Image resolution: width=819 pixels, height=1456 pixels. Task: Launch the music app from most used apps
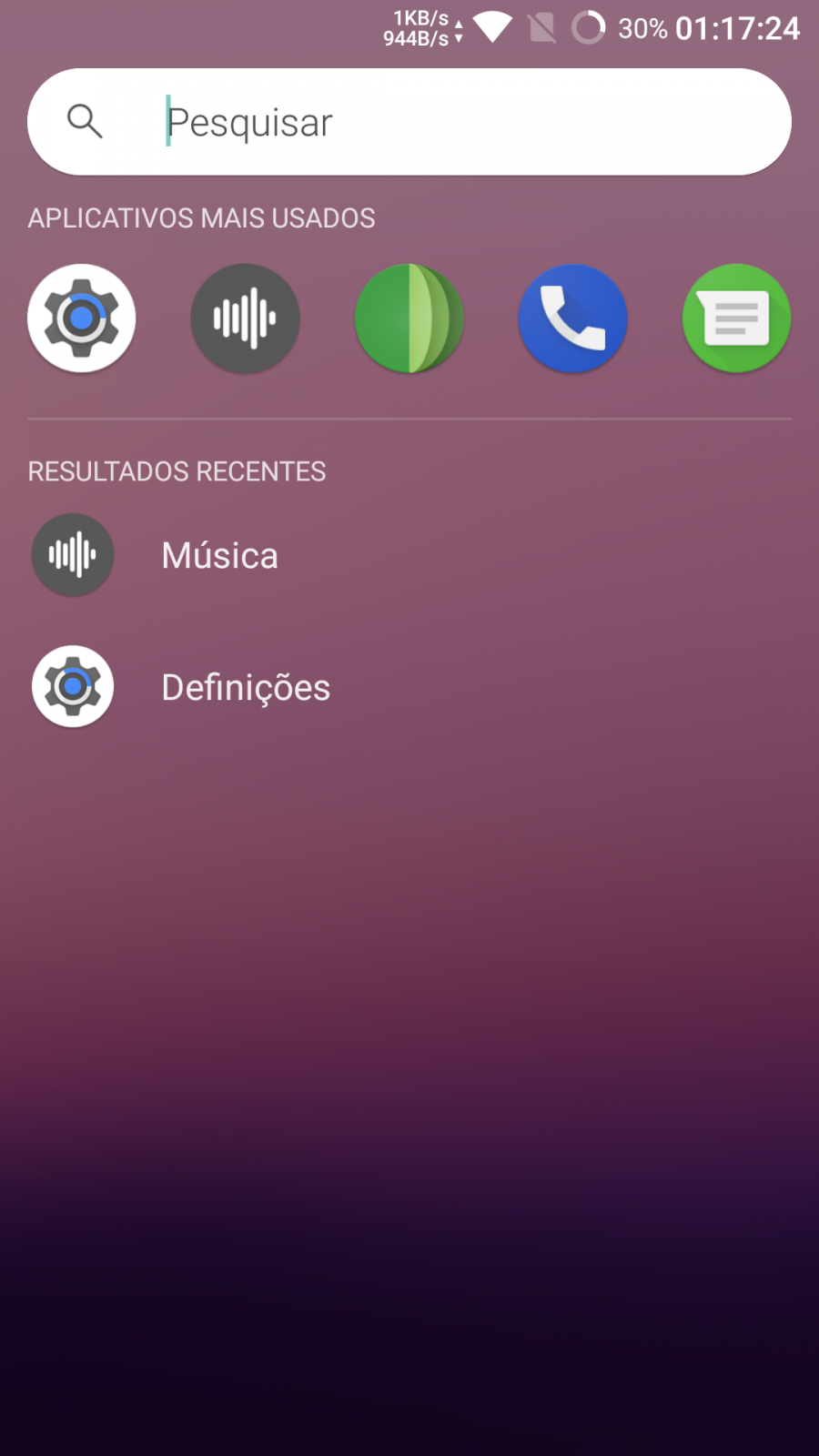(246, 318)
